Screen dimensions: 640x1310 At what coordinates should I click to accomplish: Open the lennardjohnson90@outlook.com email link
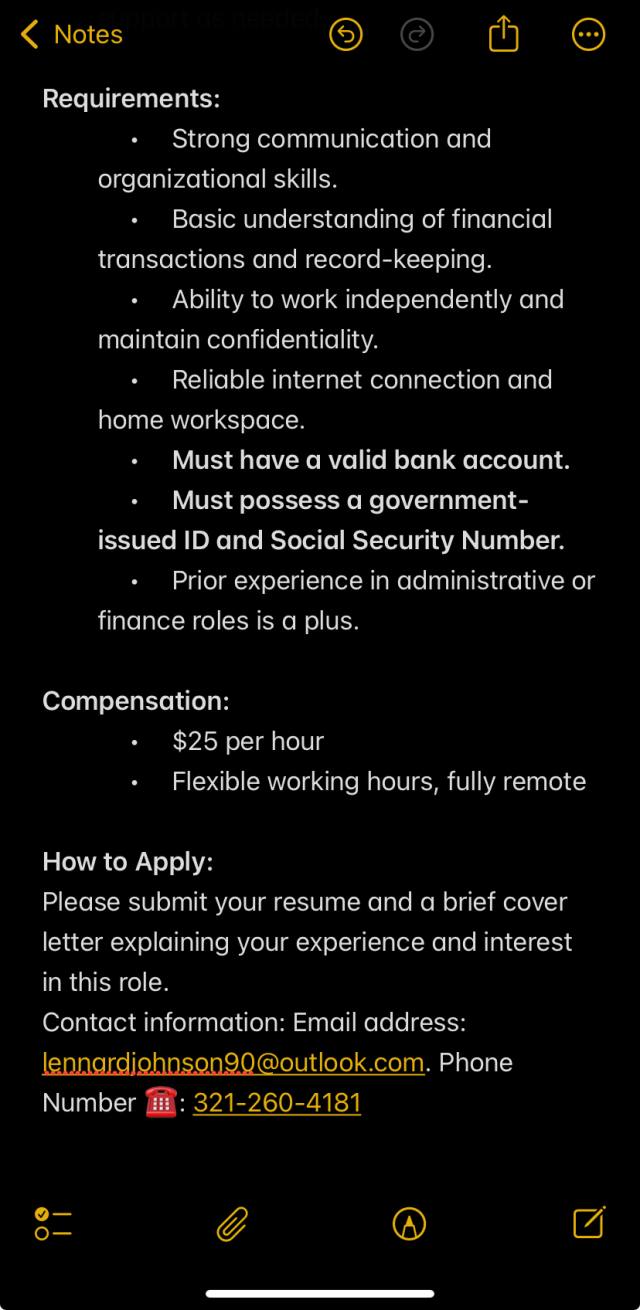(233, 1062)
